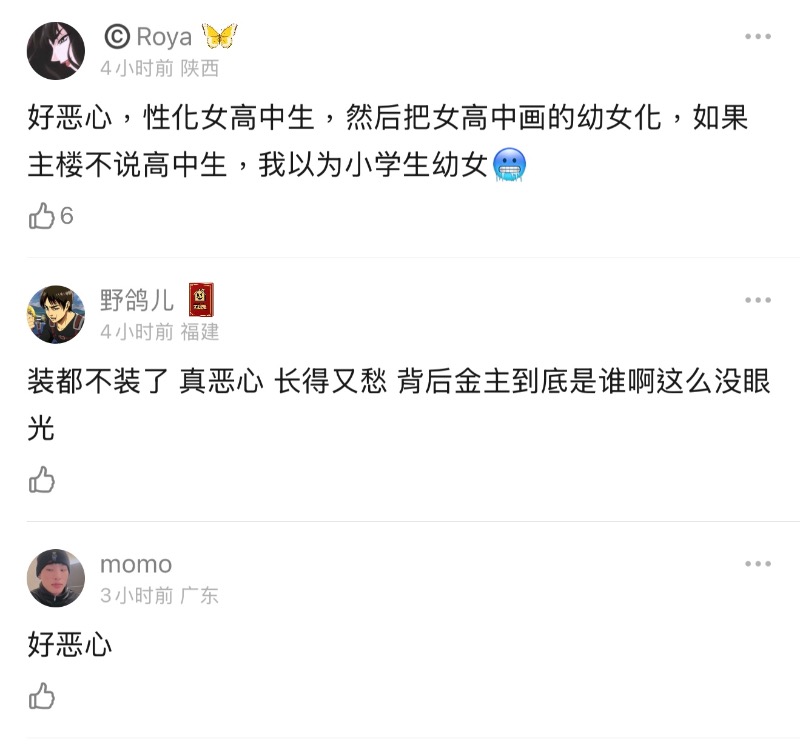Open more options for Roya's comment
Image resolution: width=800 pixels, height=748 pixels.
[x=758, y=37]
